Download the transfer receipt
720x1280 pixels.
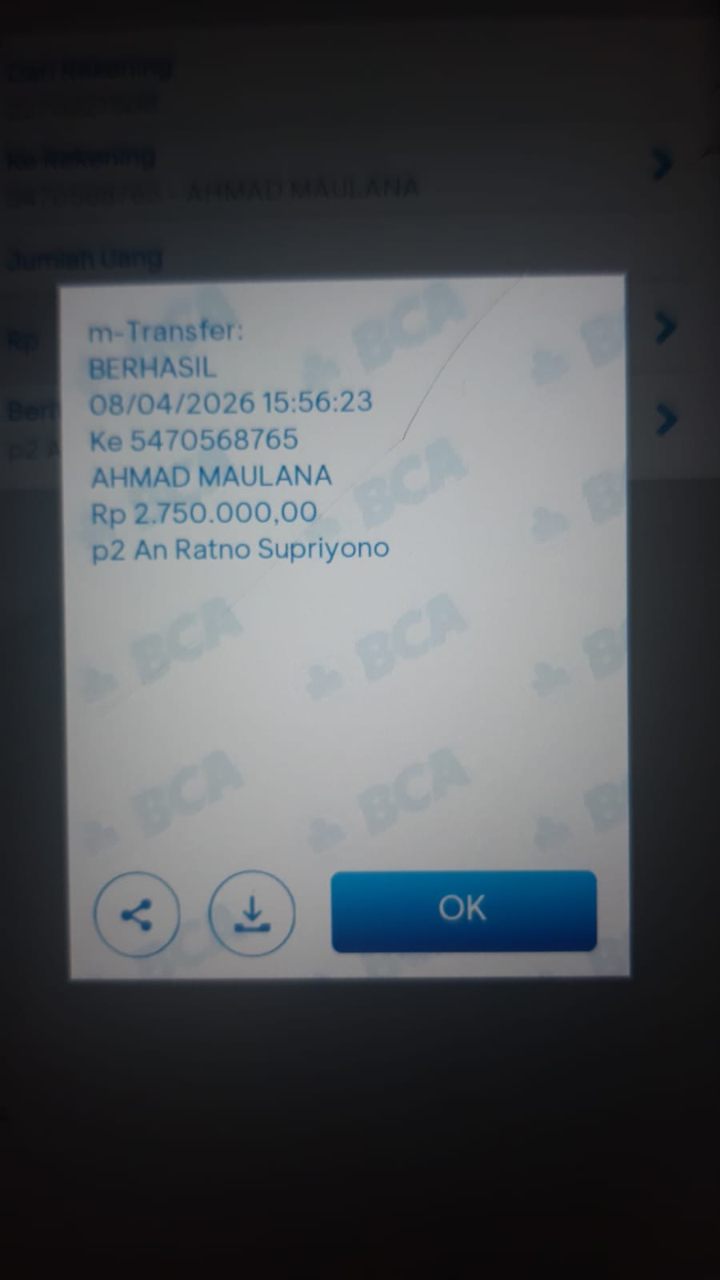point(252,914)
